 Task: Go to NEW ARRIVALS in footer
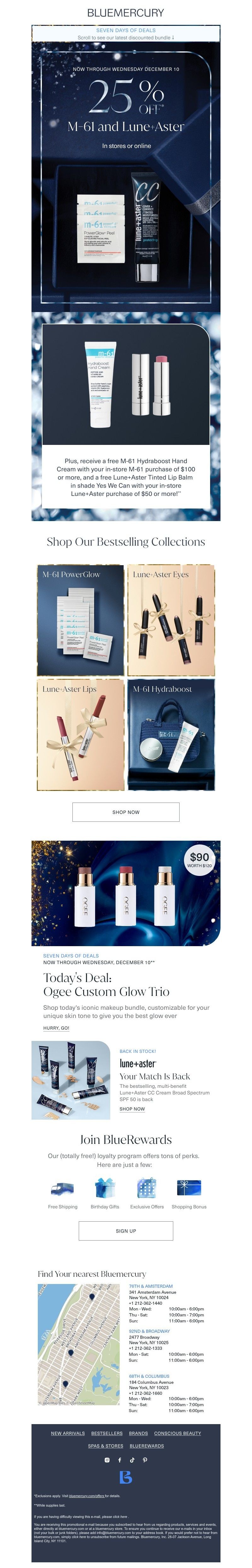[x=67, y=1434]
